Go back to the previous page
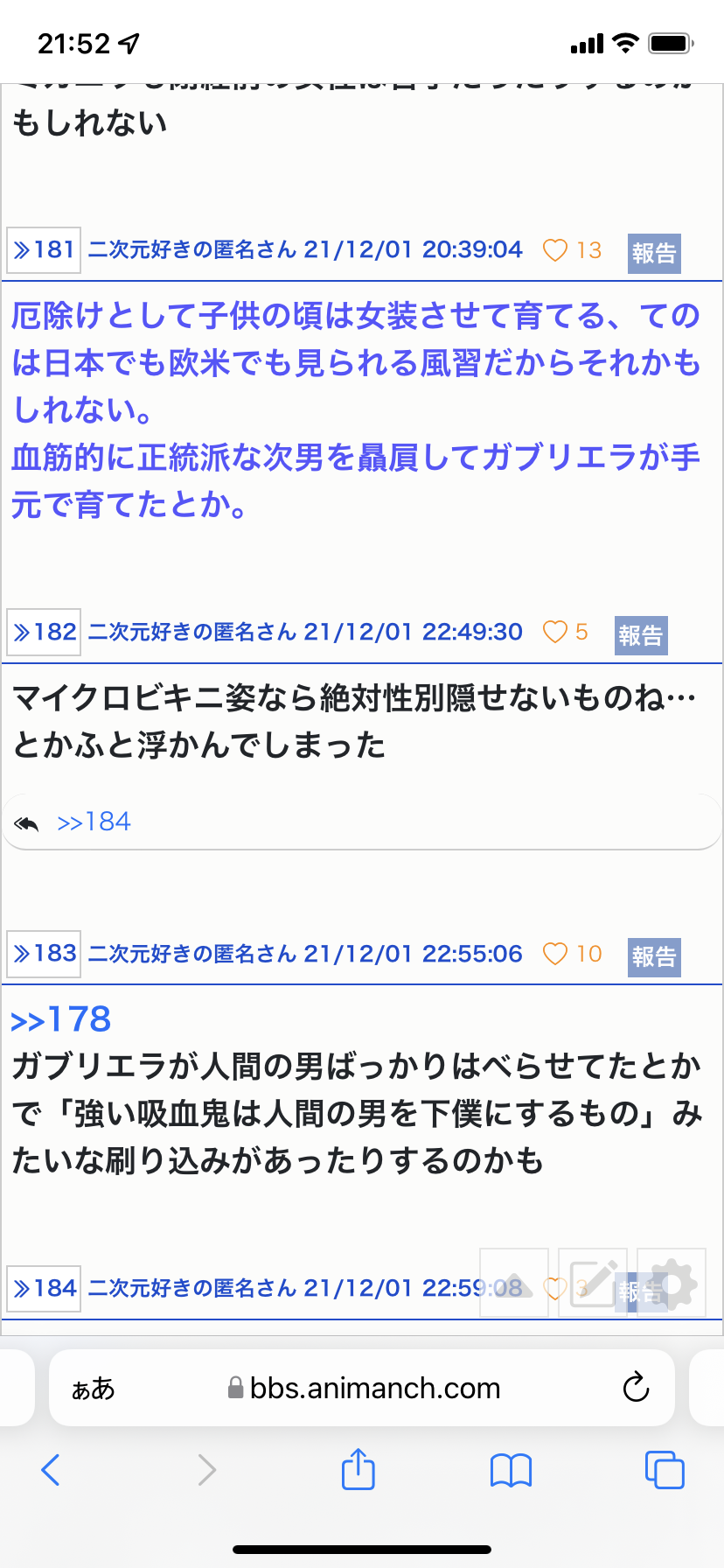The image size is (724, 1568). tap(51, 1470)
